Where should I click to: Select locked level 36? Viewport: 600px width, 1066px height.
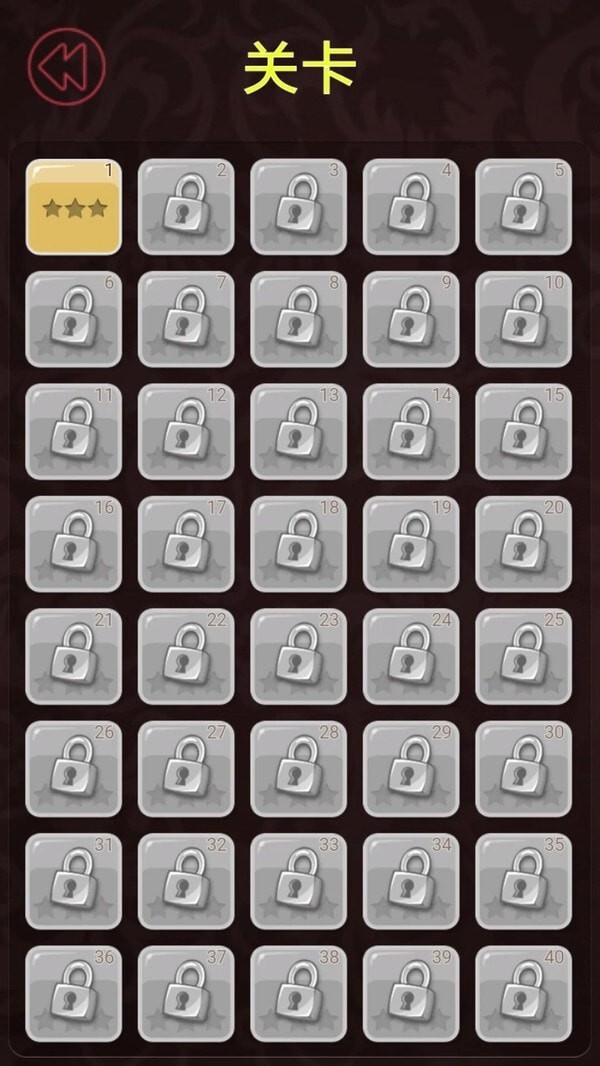click(74, 994)
